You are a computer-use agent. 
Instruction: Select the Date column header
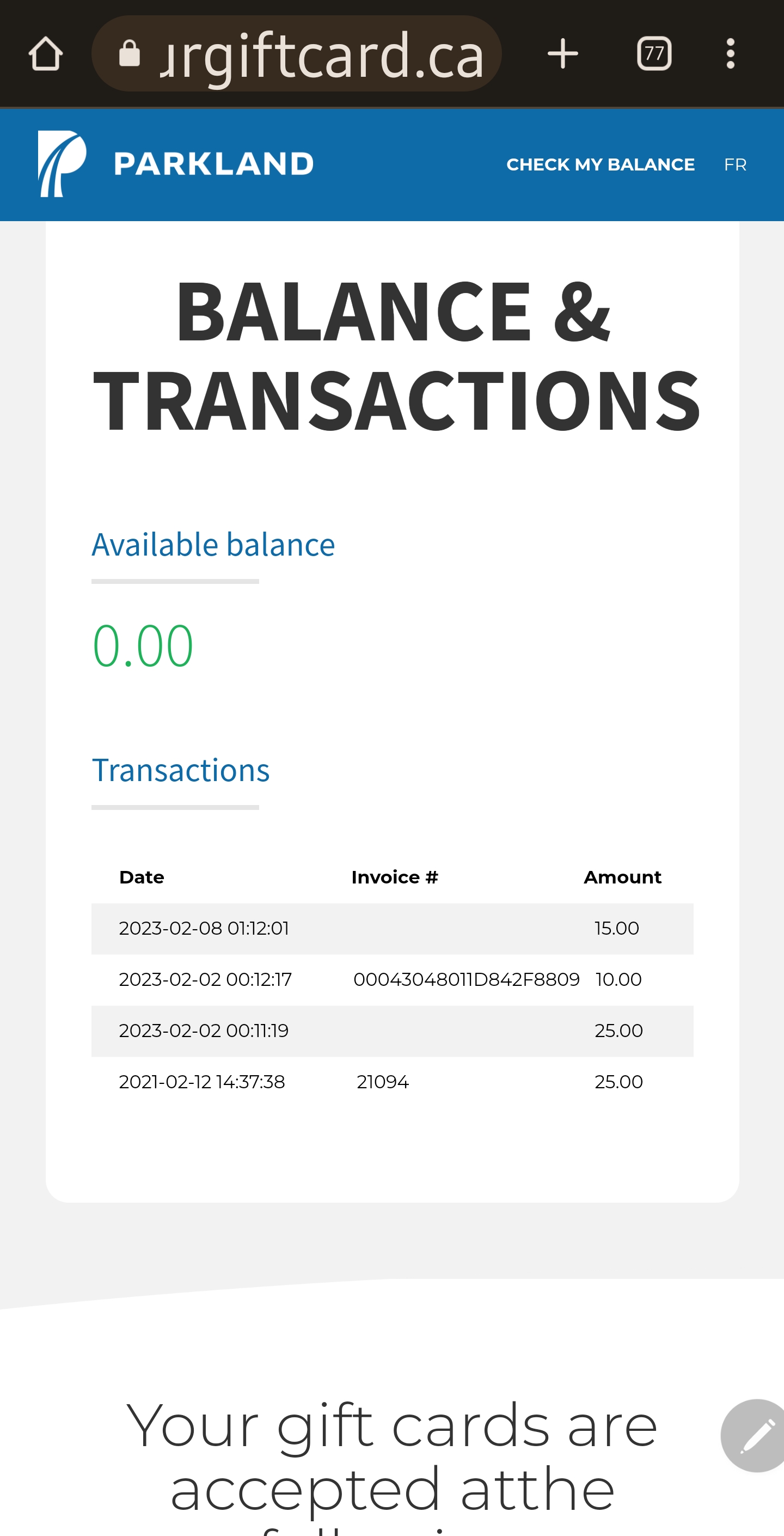142,876
